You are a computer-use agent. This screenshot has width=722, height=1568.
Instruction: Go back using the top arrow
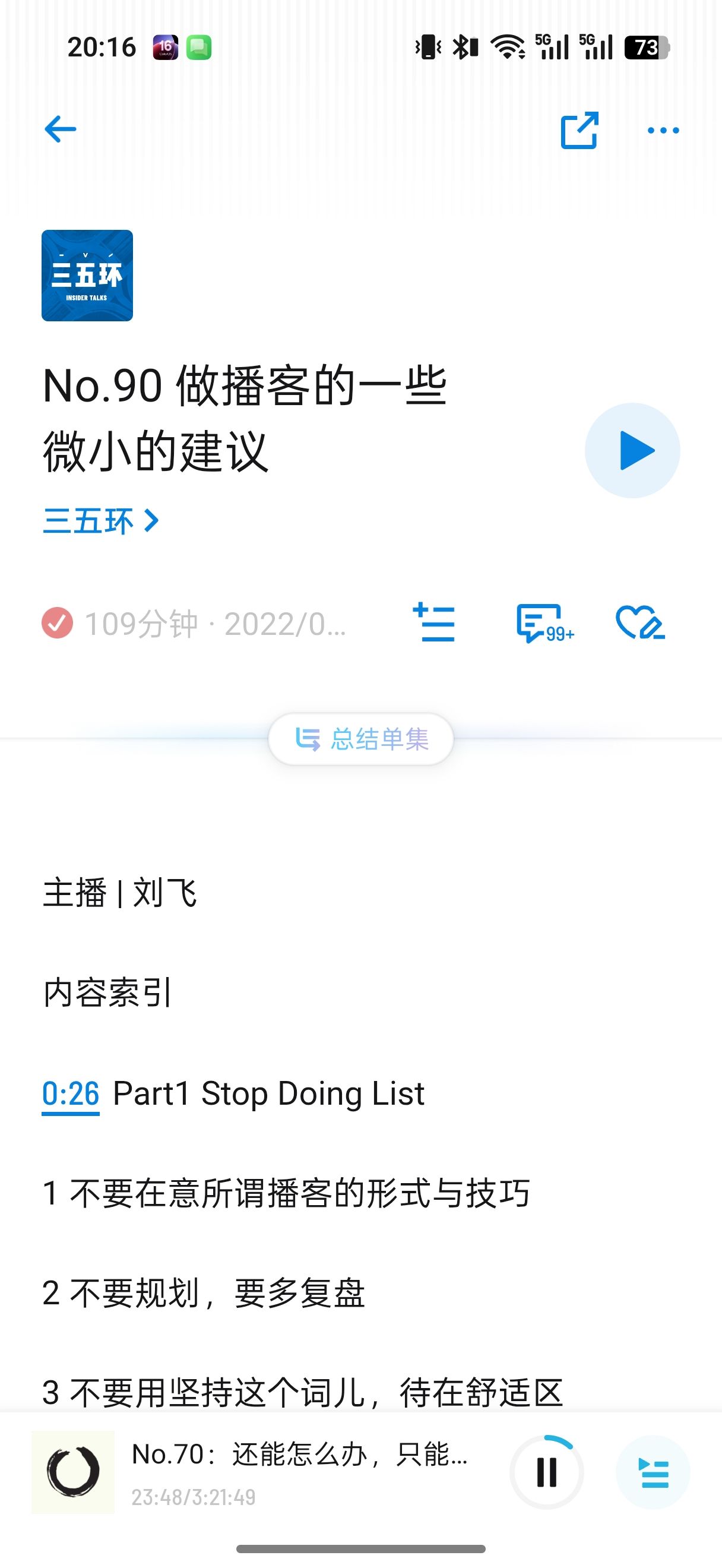point(60,129)
